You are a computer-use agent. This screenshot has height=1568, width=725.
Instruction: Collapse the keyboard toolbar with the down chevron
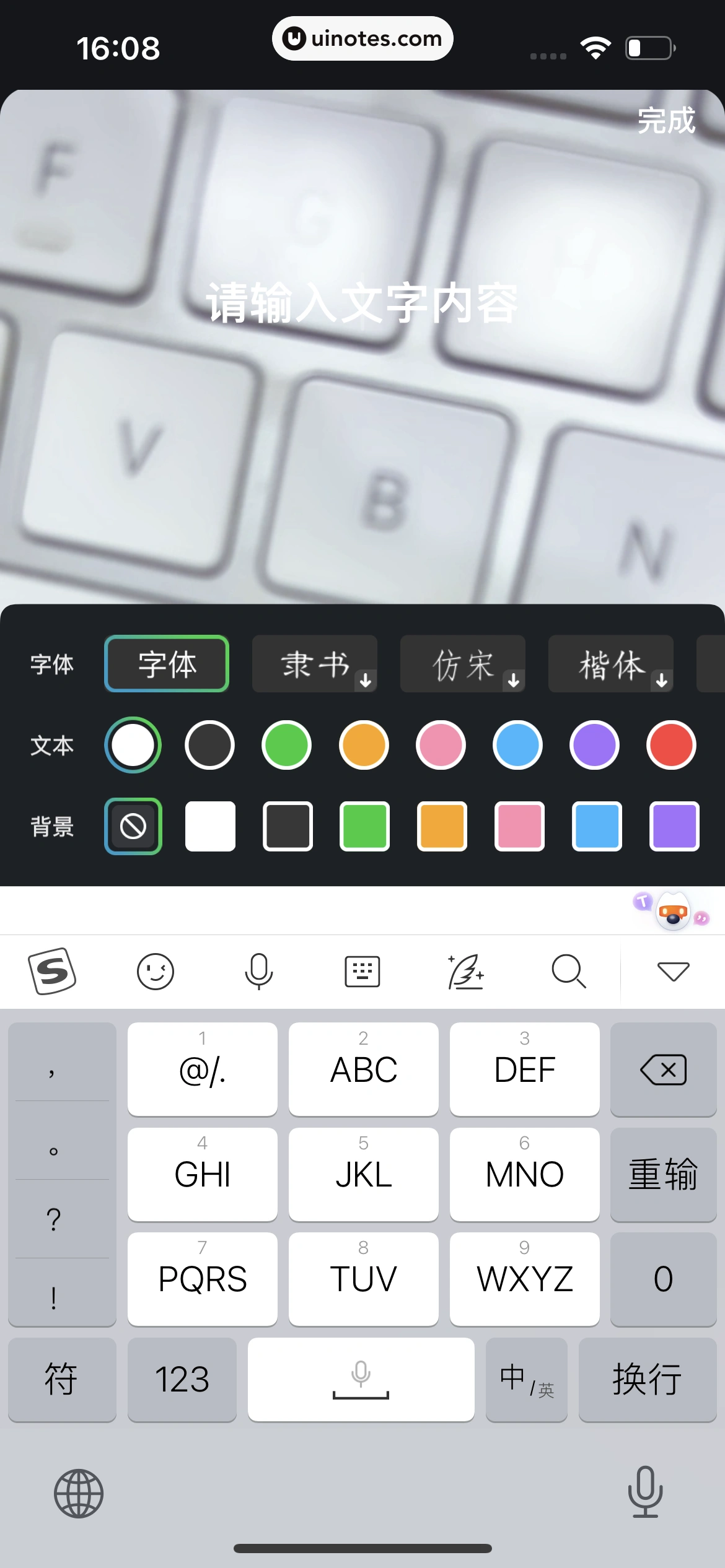click(x=672, y=971)
